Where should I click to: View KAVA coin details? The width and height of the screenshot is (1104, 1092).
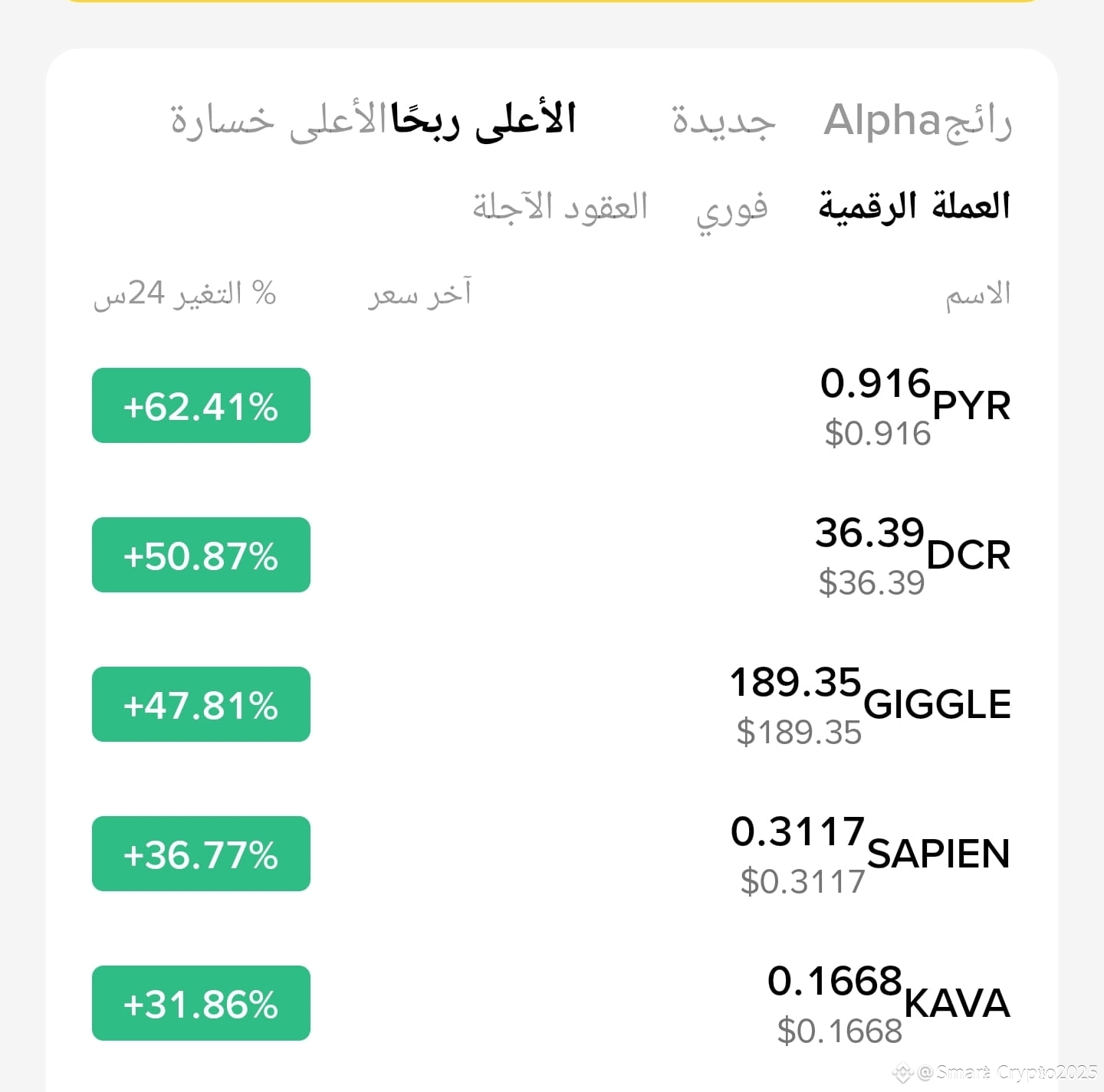click(x=551, y=1003)
